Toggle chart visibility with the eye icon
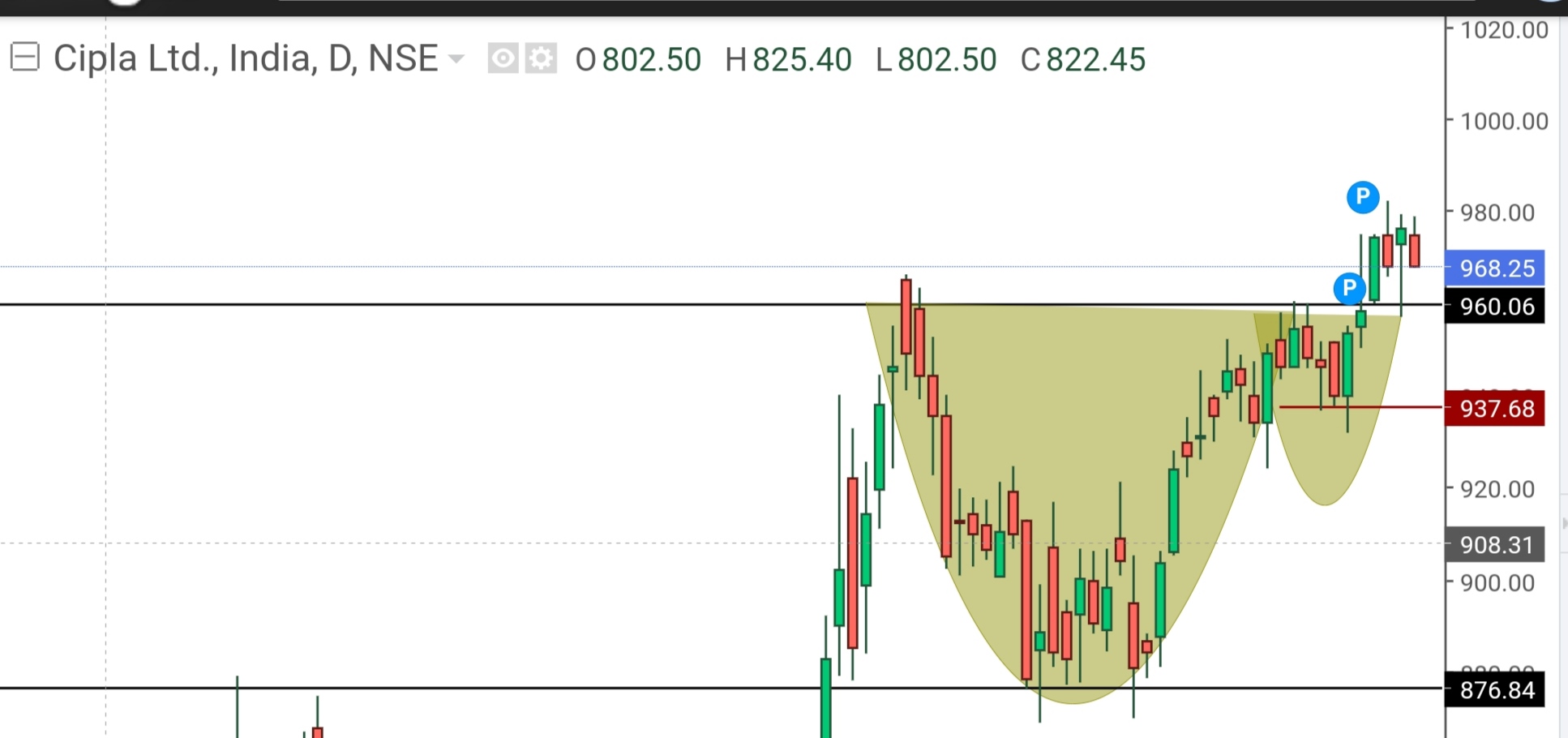The height and width of the screenshot is (738, 1568). [x=503, y=58]
